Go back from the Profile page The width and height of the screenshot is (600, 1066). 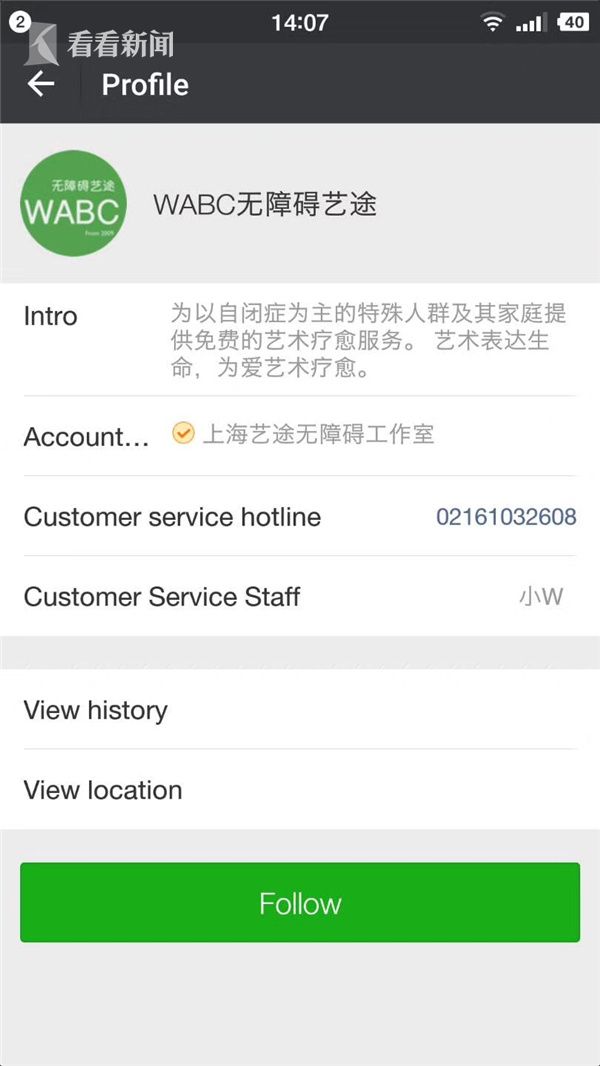[41, 84]
